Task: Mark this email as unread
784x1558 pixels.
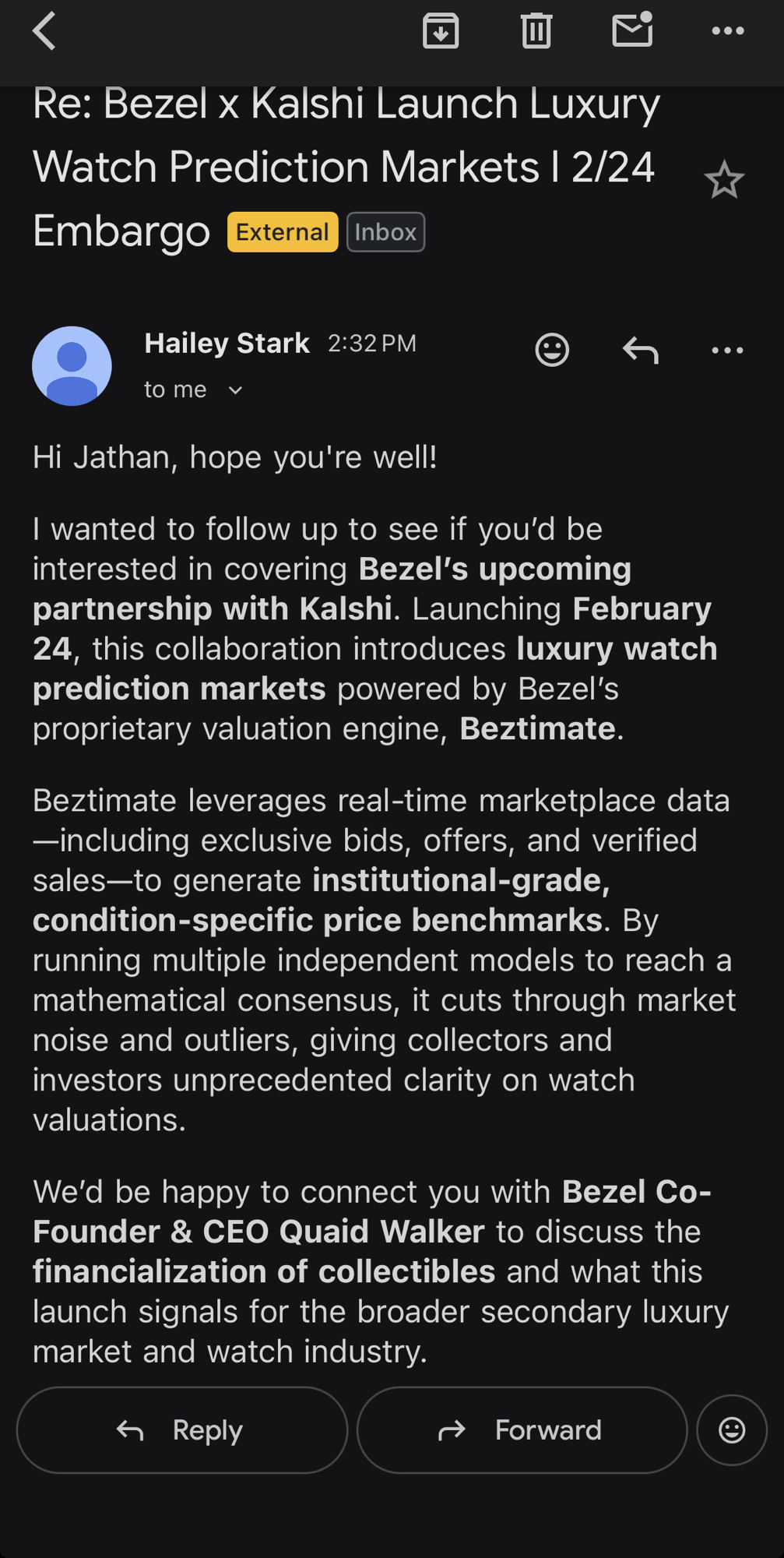Action: [x=632, y=30]
